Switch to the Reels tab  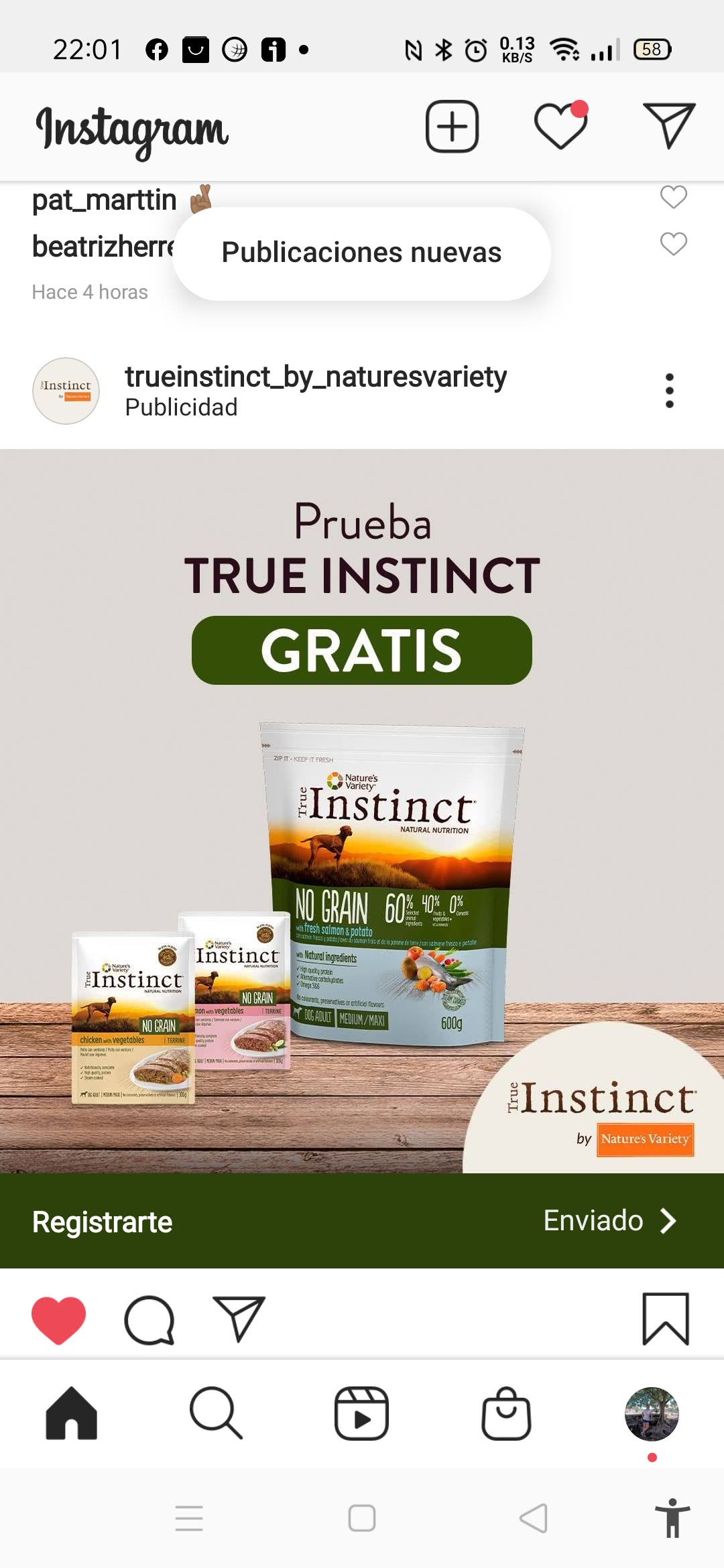click(361, 1413)
